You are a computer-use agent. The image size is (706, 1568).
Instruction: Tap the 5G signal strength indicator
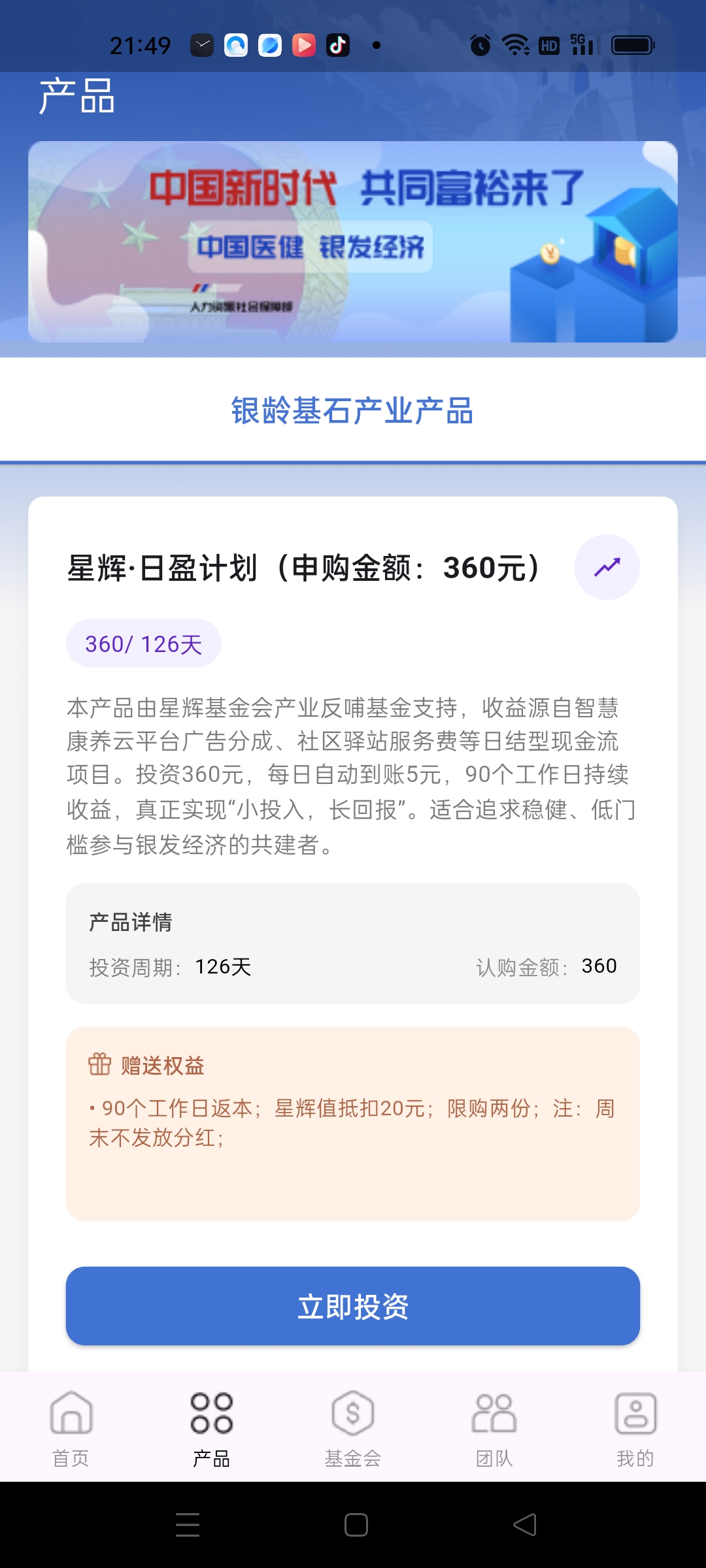point(582,44)
